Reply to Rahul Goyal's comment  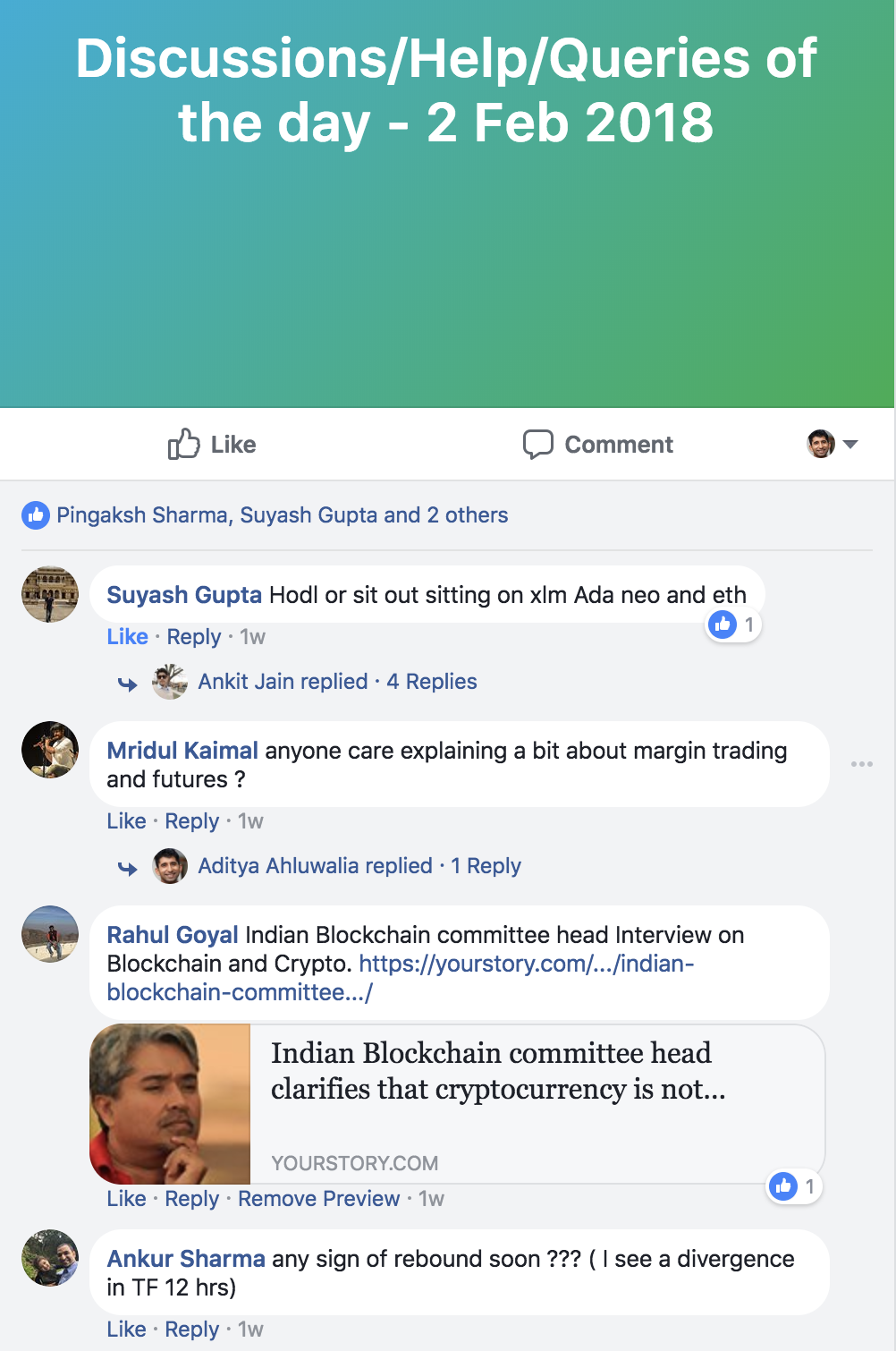pos(191,1199)
